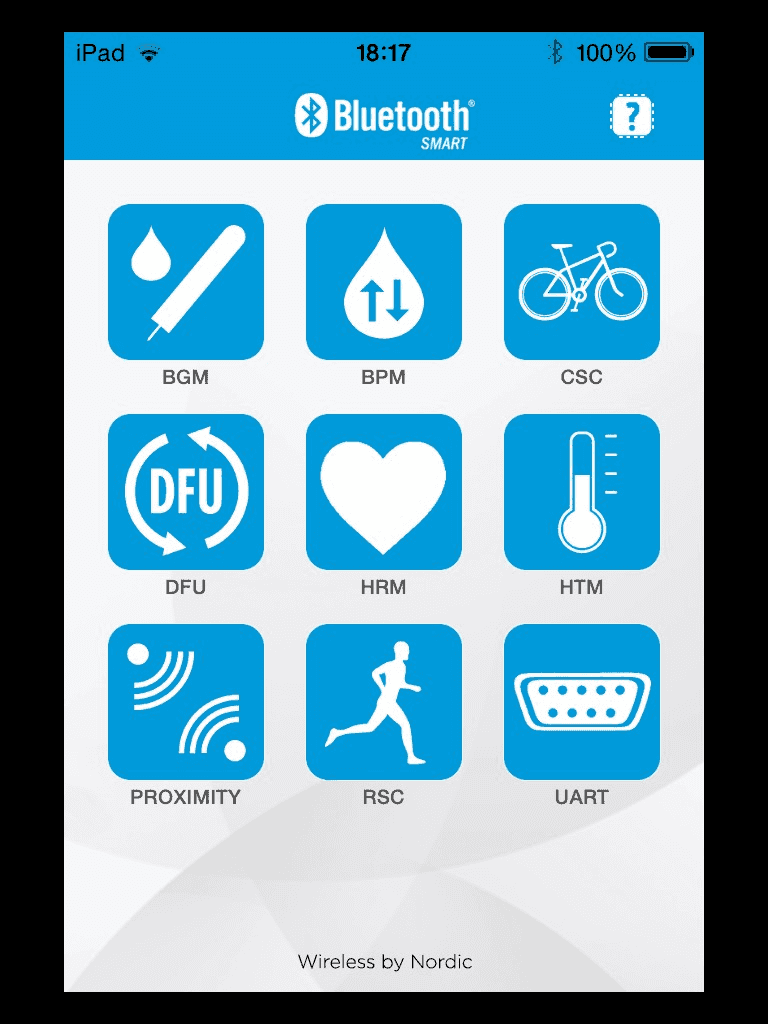768x1024 pixels.
Task: Open the DFU firmware update tile
Action: pyautogui.click(x=186, y=492)
